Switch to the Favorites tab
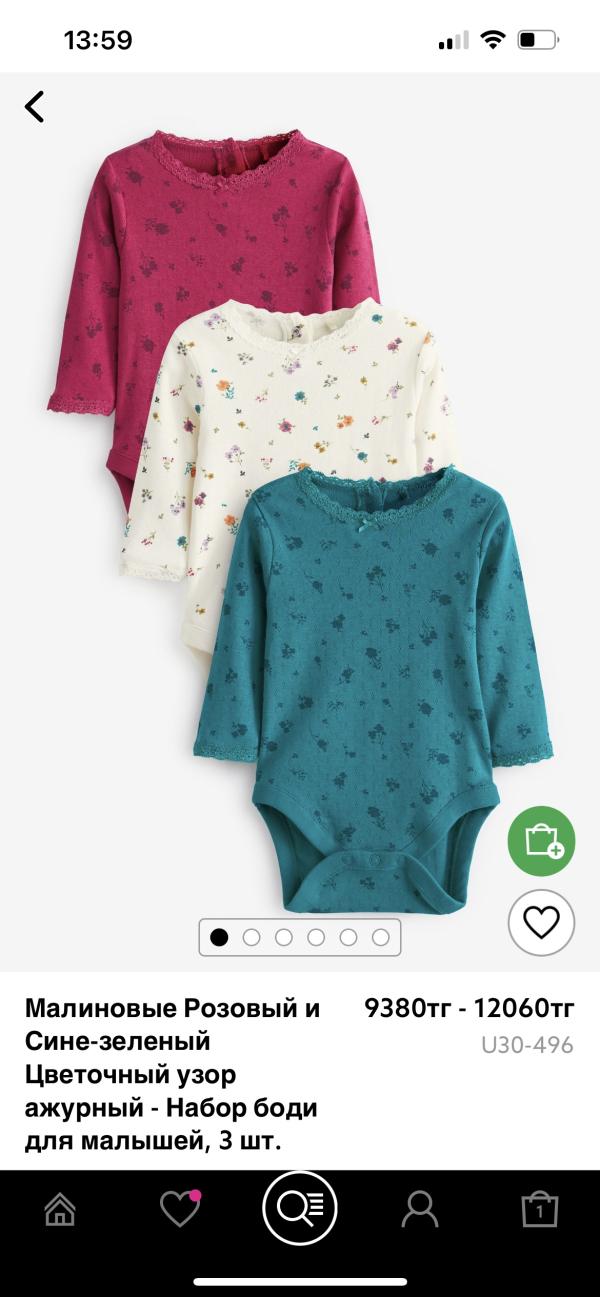The width and height of the screenshot is (600, 1297). [180, 1210]
